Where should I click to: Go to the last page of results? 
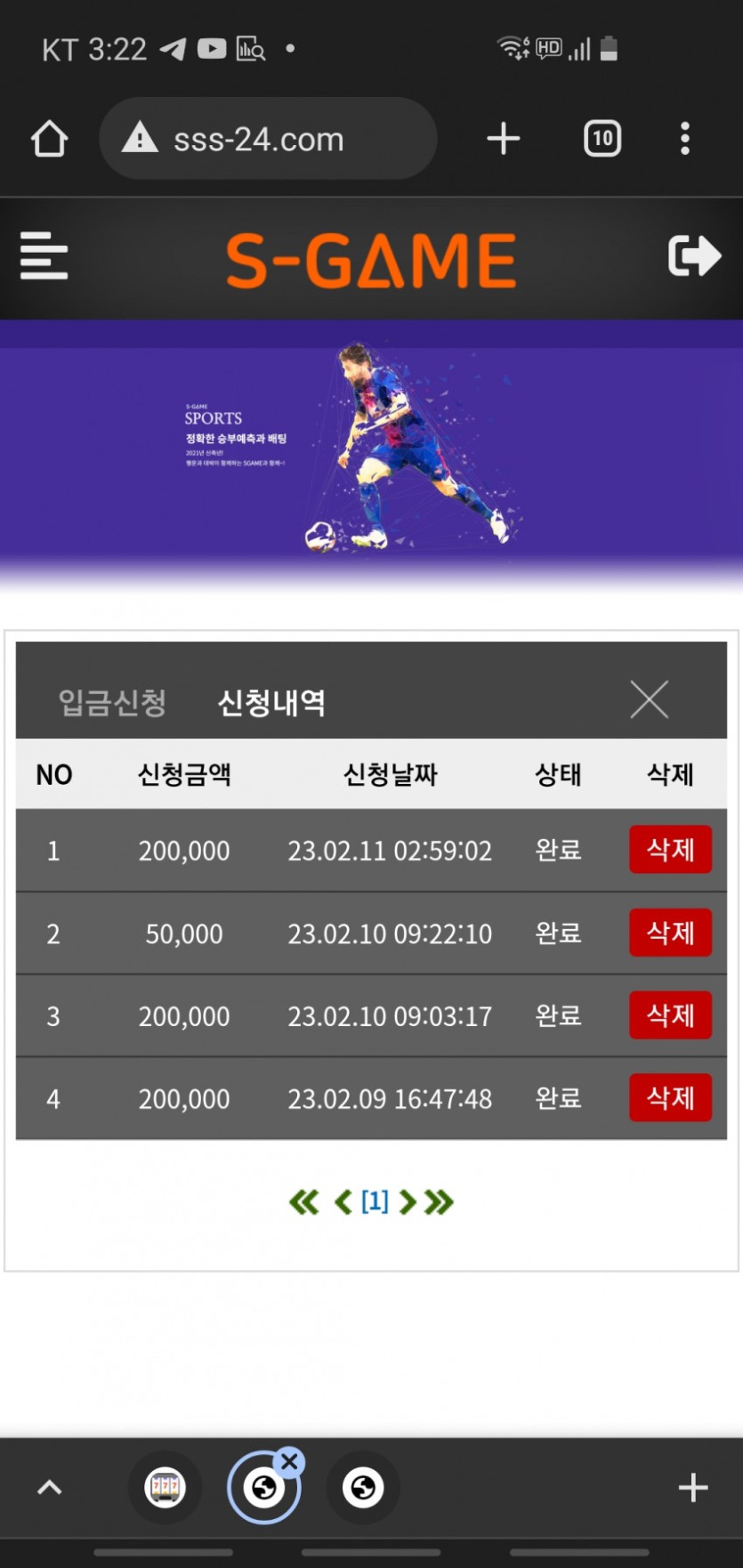tap(440, 1202)
